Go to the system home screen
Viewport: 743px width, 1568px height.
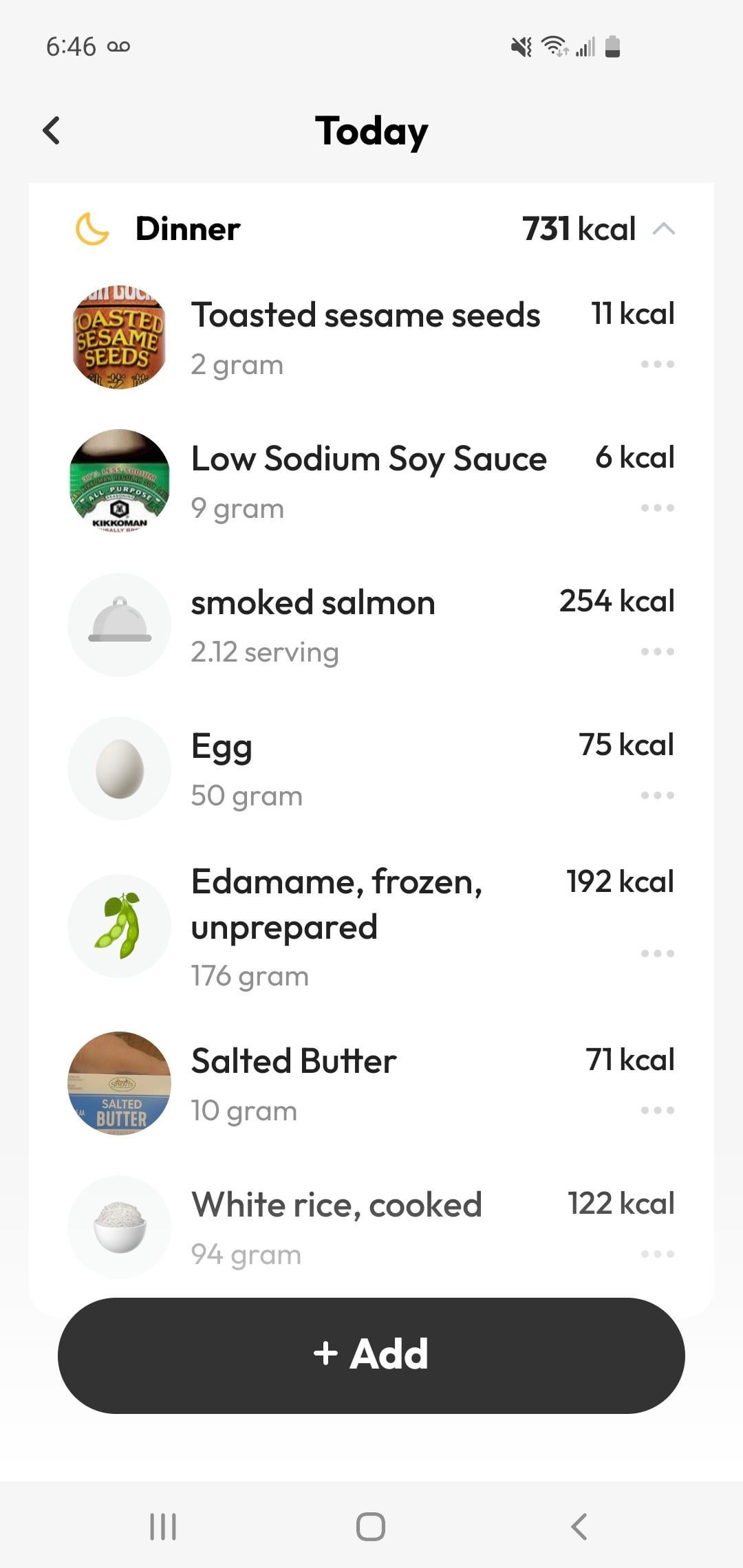pos(371,1527)
